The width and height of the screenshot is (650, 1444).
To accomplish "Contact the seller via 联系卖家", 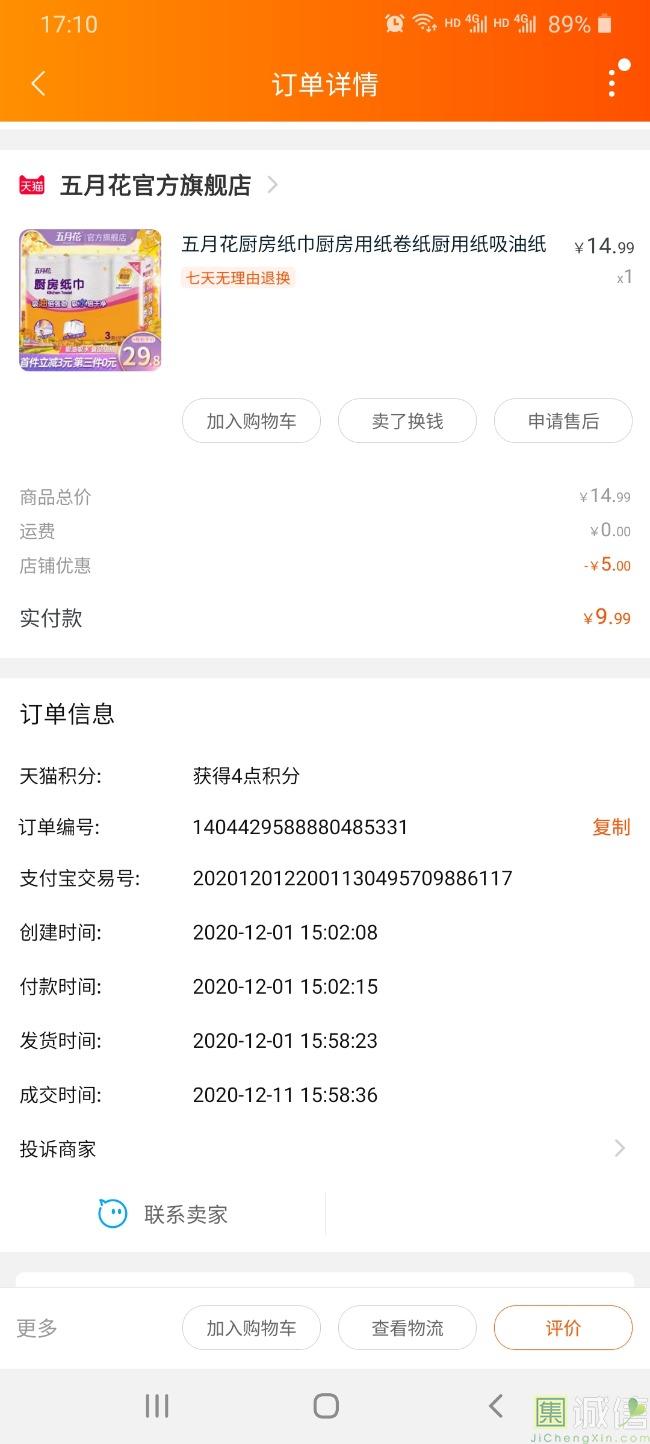I will click(163, 1214).
